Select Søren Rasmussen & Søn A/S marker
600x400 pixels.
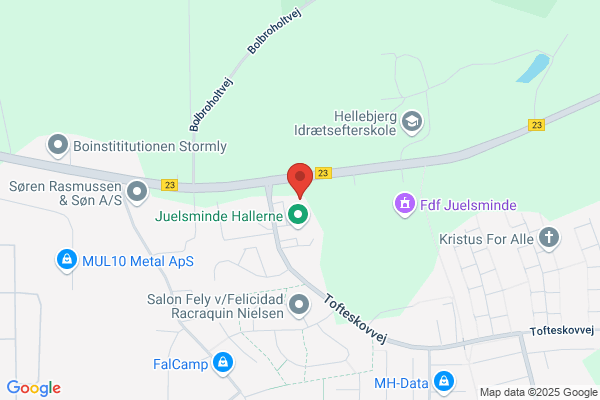click(x=137, y=193)
